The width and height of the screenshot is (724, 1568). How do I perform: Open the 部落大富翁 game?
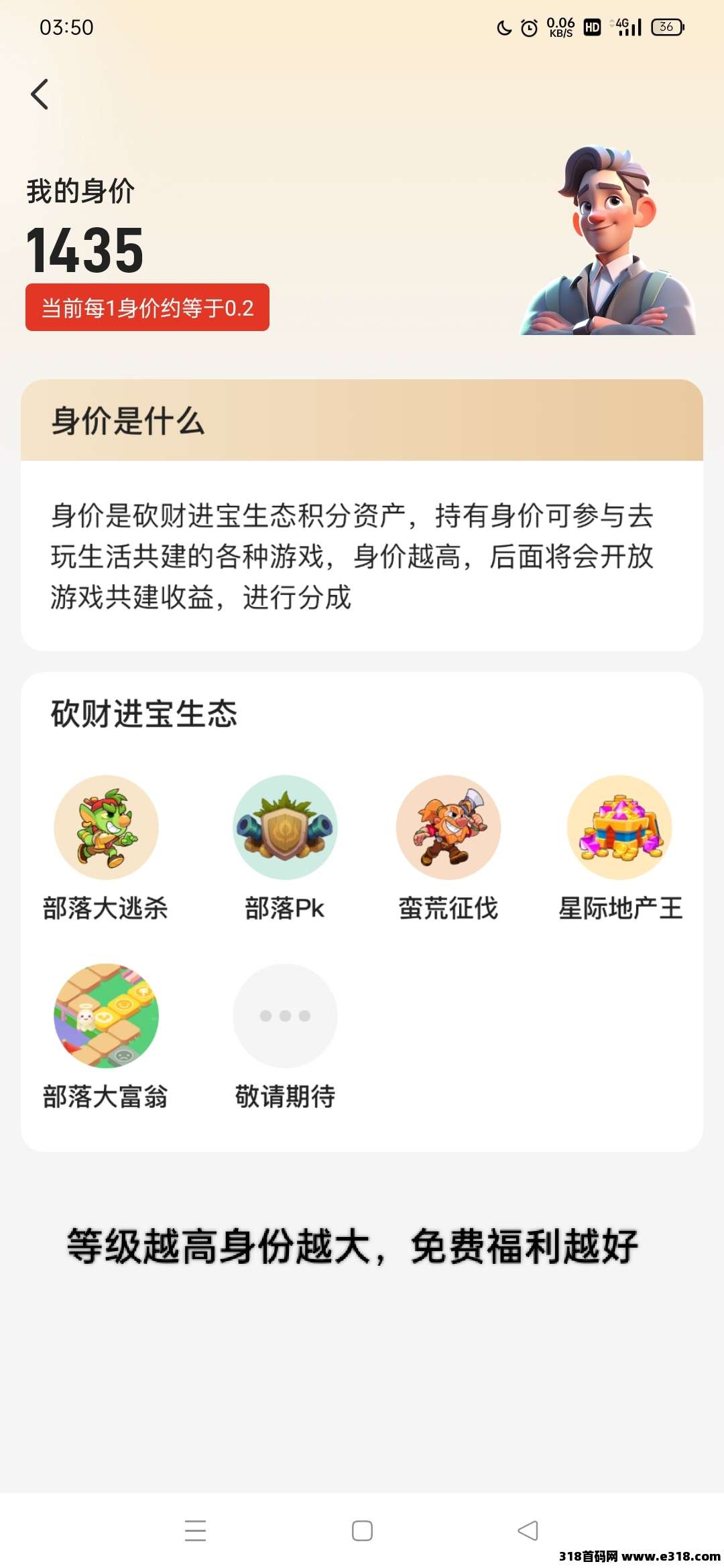(x=106, y=1016)
